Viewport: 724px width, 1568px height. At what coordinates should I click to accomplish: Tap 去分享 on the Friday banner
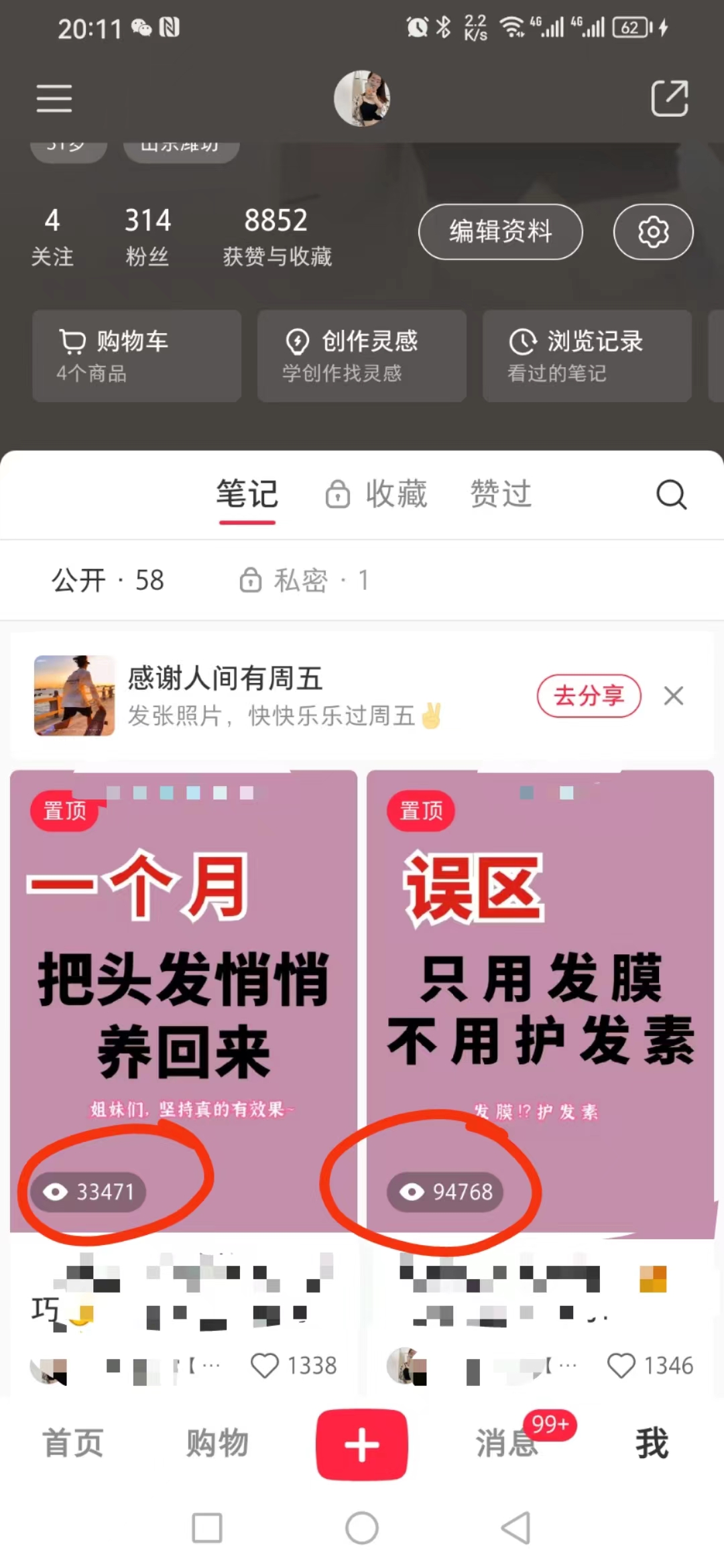tap(589, 696)
